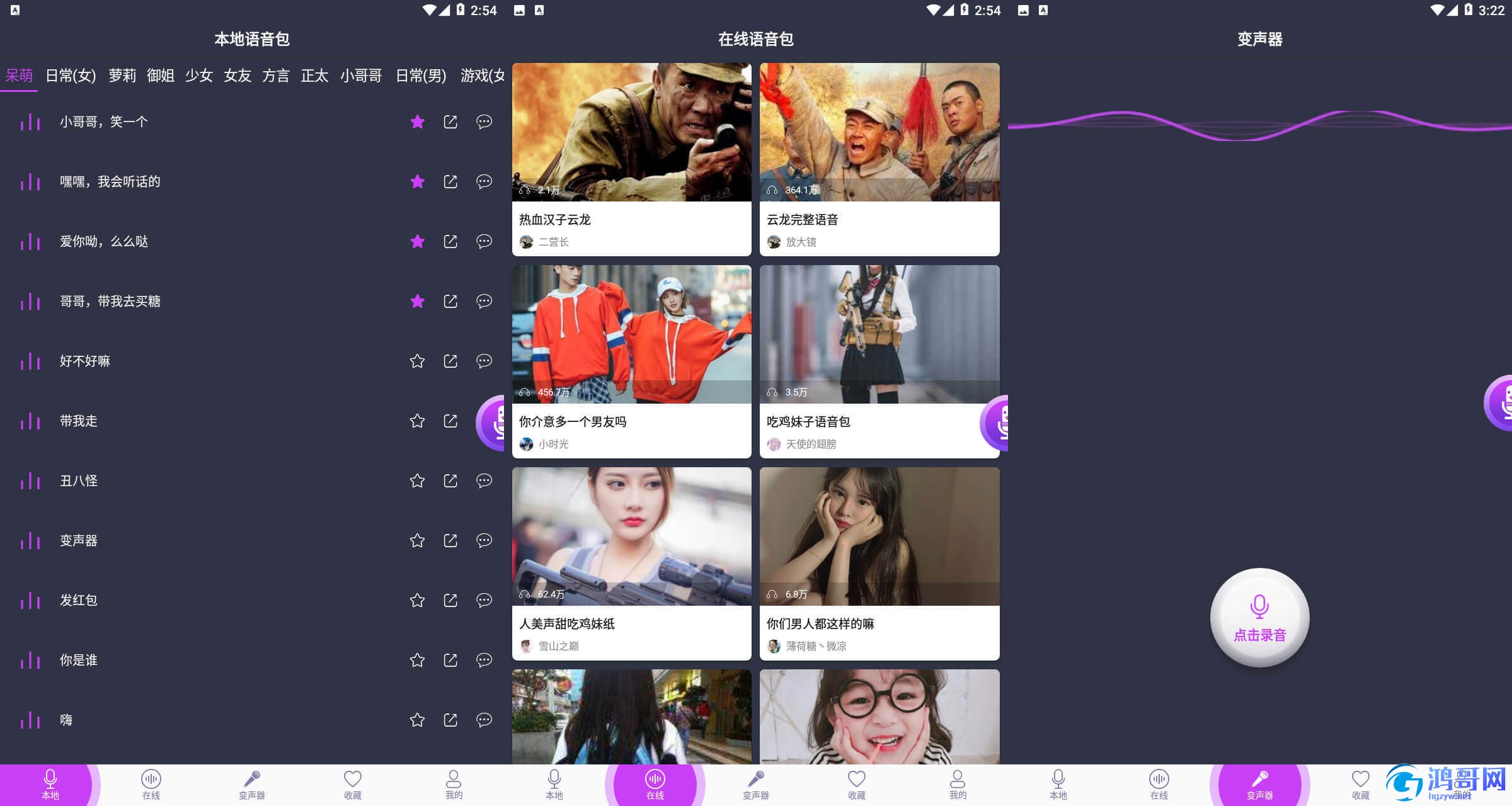Screen dimensions: 1512x806
Task: Tap the 点击录音 record button
Action: click(1259, 618)
